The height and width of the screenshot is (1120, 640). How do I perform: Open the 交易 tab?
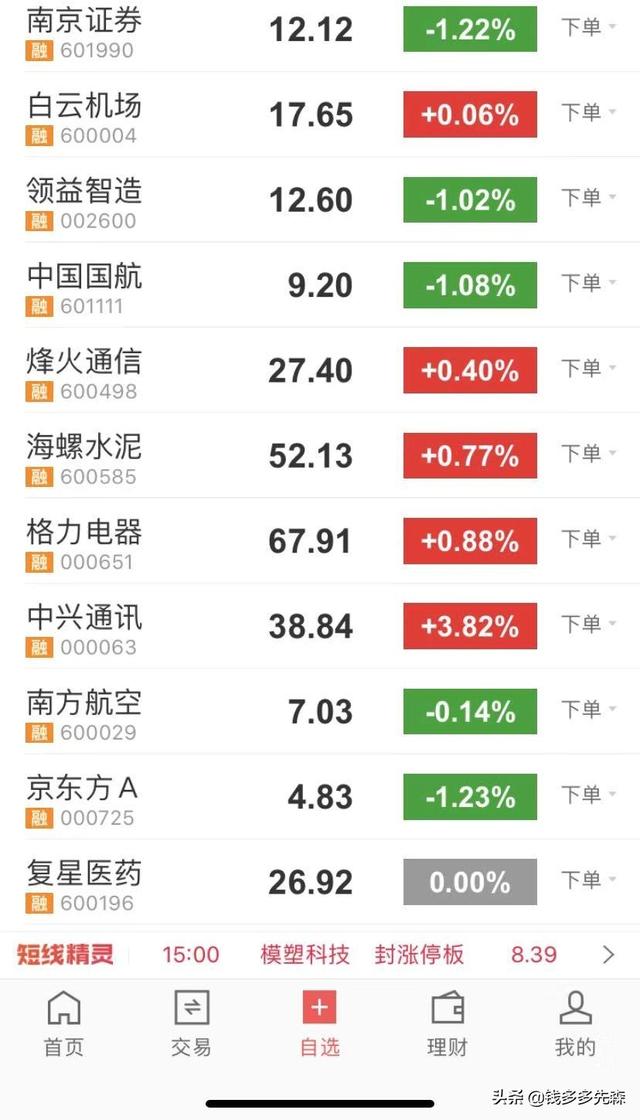191,1024
